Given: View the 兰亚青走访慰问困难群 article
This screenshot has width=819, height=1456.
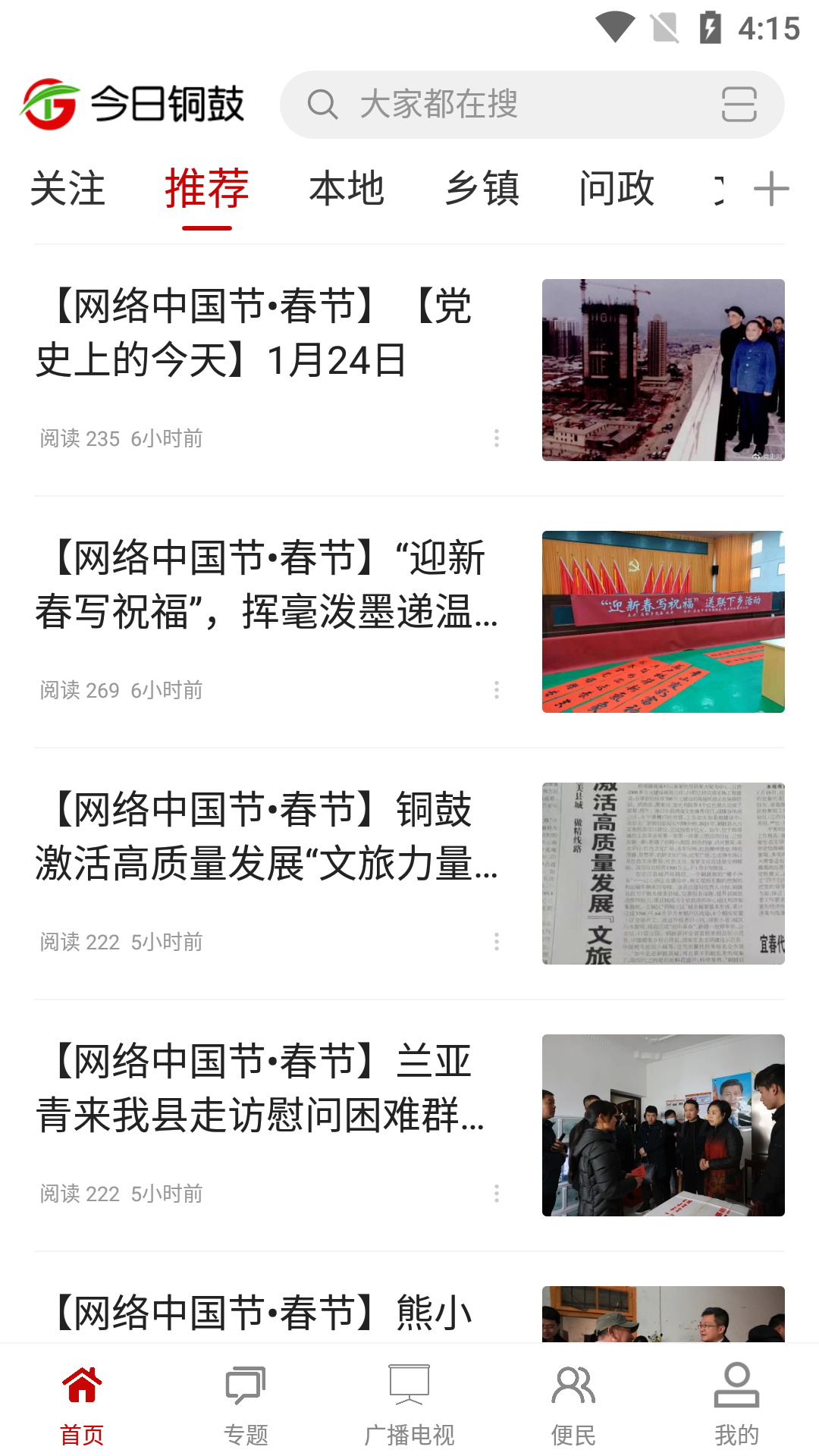Looking at the screenshot, I should tap(409, 1125).
